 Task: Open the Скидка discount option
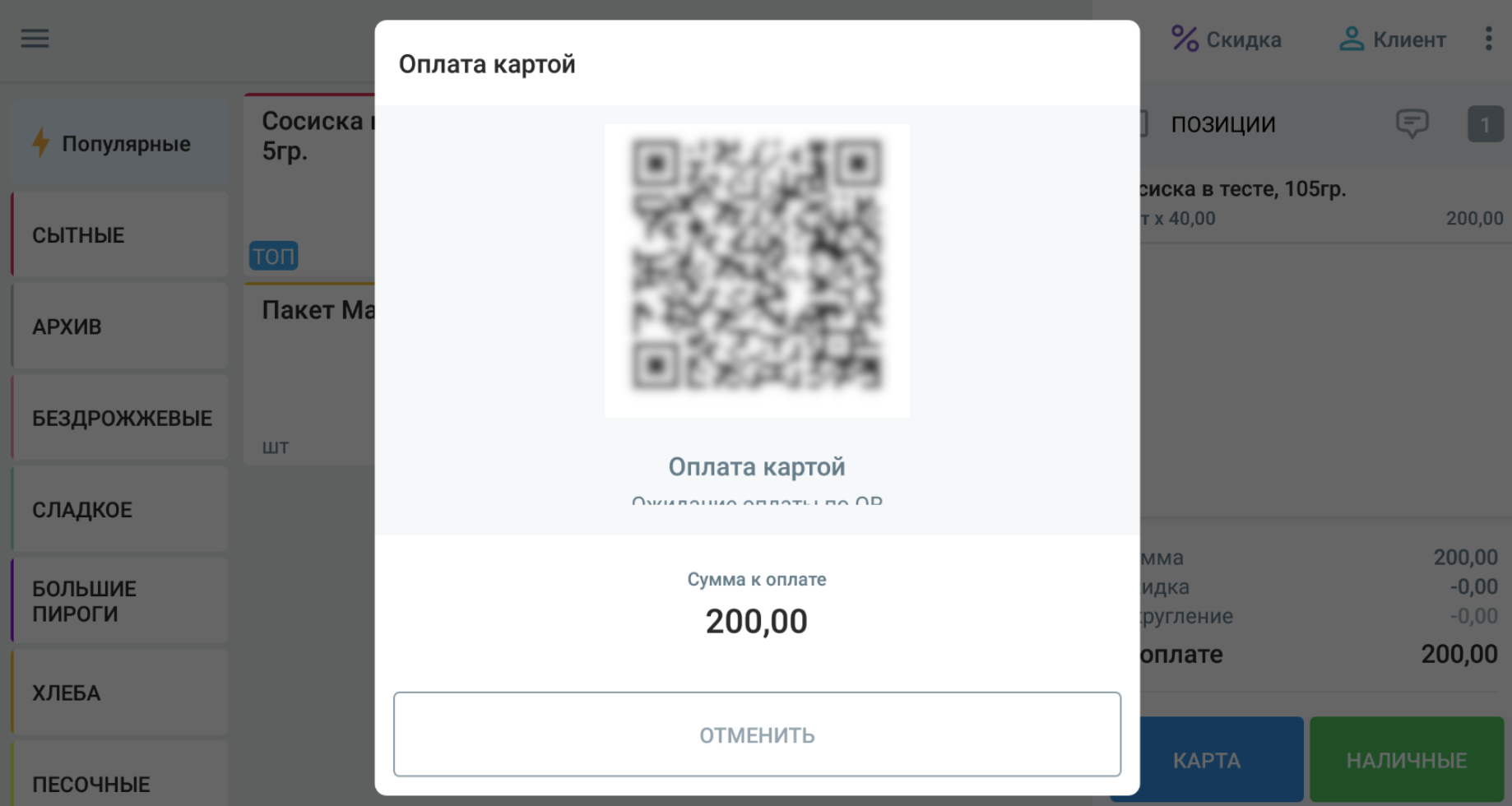point(1226,39)
